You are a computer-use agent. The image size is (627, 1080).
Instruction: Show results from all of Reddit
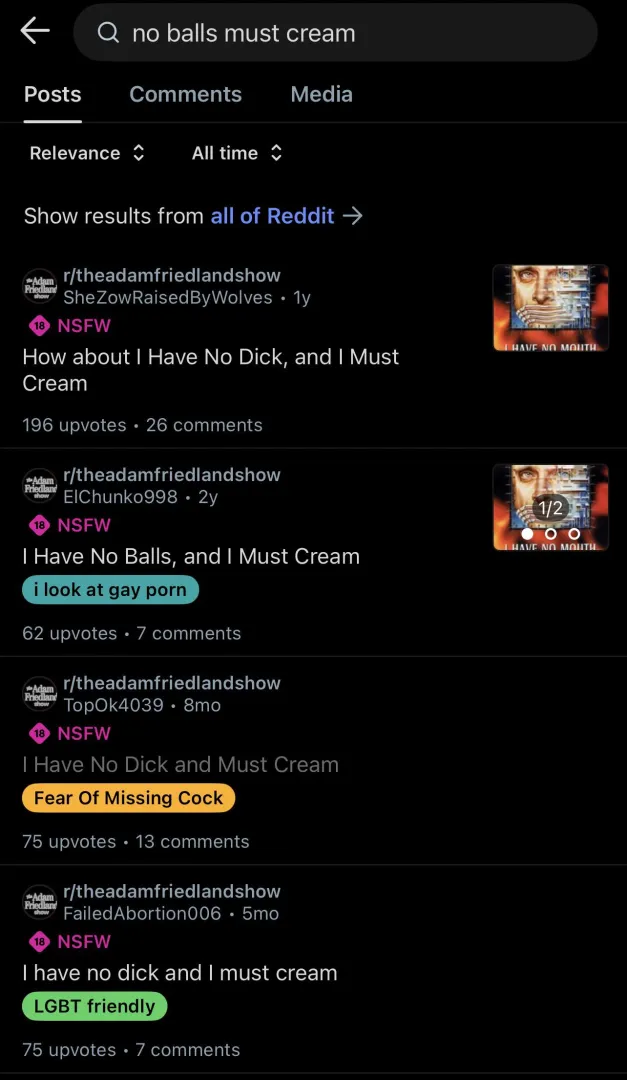point(285,216)
